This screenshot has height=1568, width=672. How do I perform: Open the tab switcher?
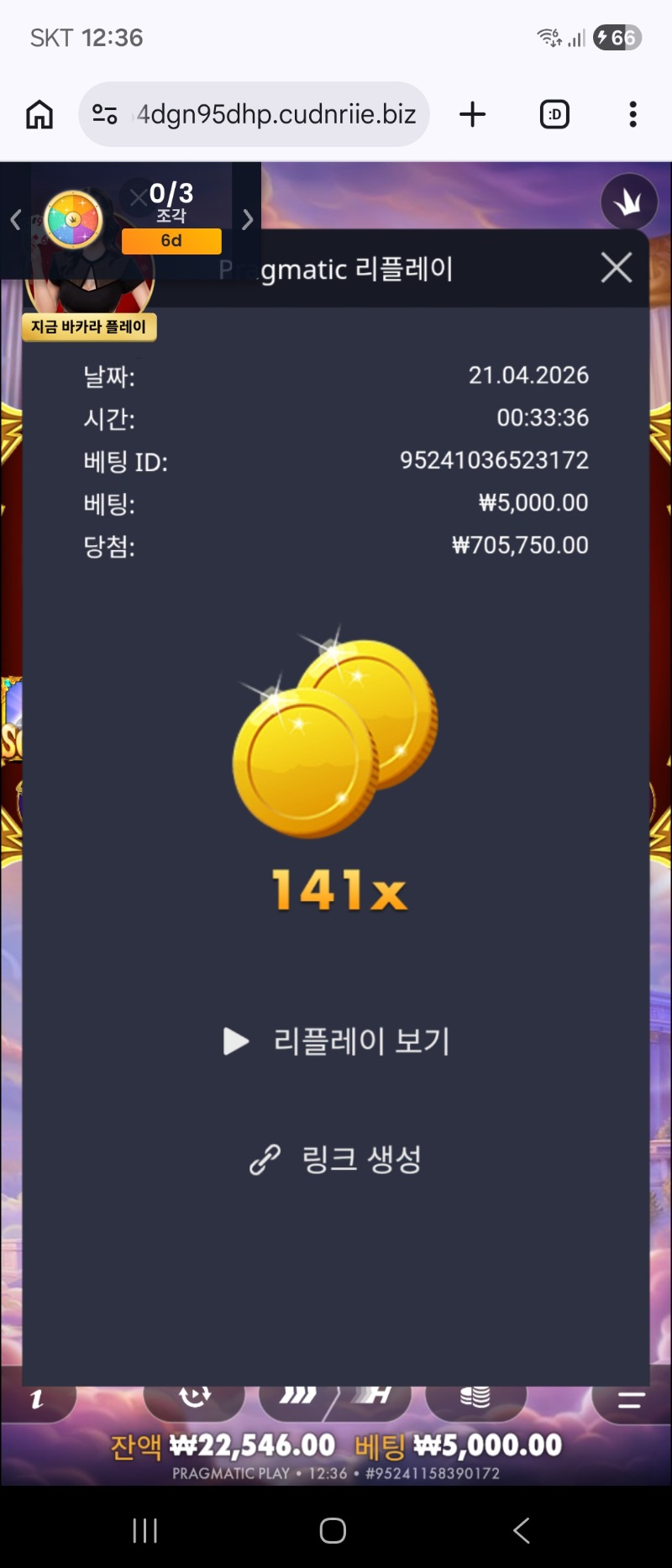tap(554, 114)
